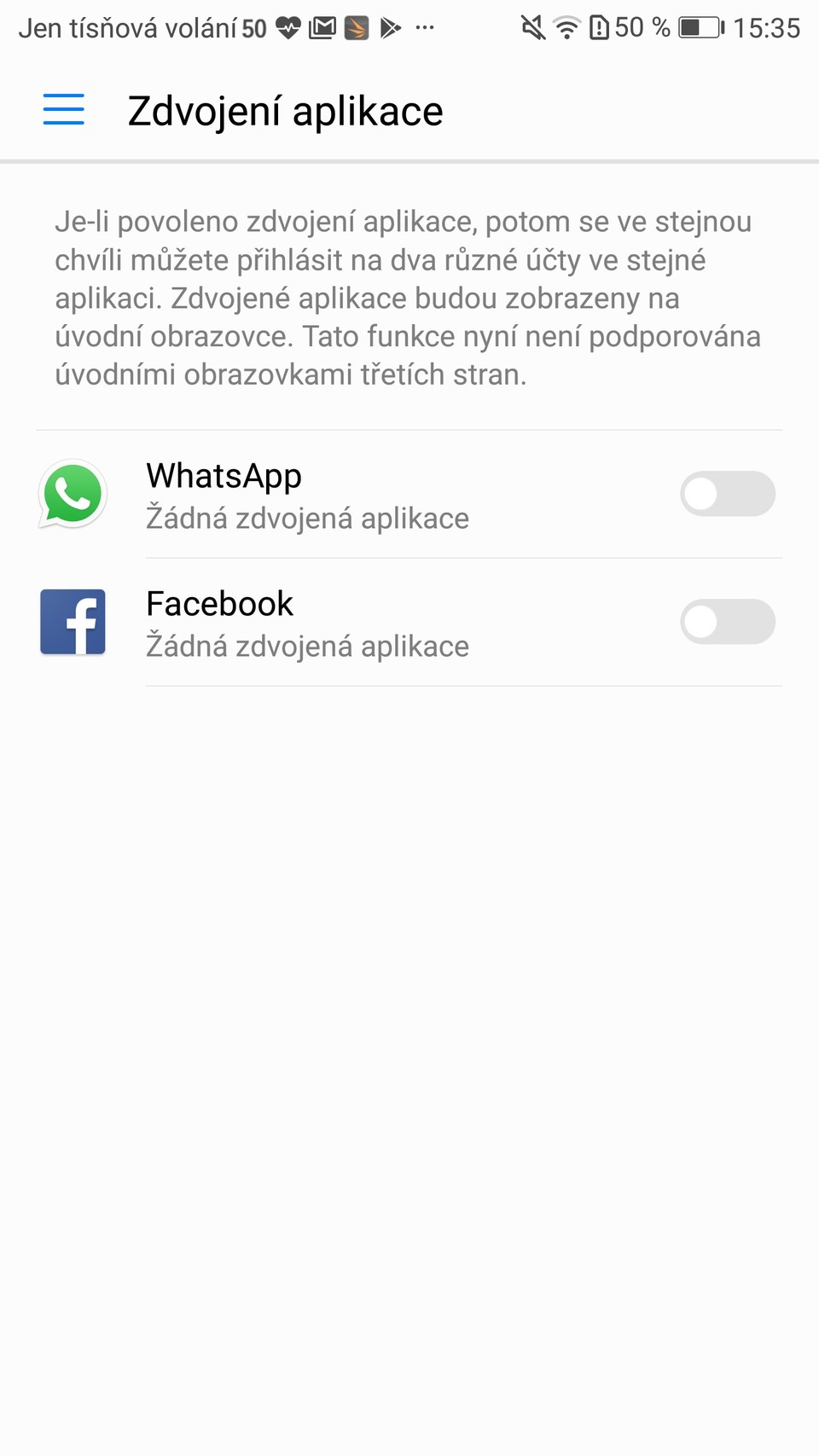Select the Zdvojení aplikace title
This screenshot has width=819, height=1456.
285,110
